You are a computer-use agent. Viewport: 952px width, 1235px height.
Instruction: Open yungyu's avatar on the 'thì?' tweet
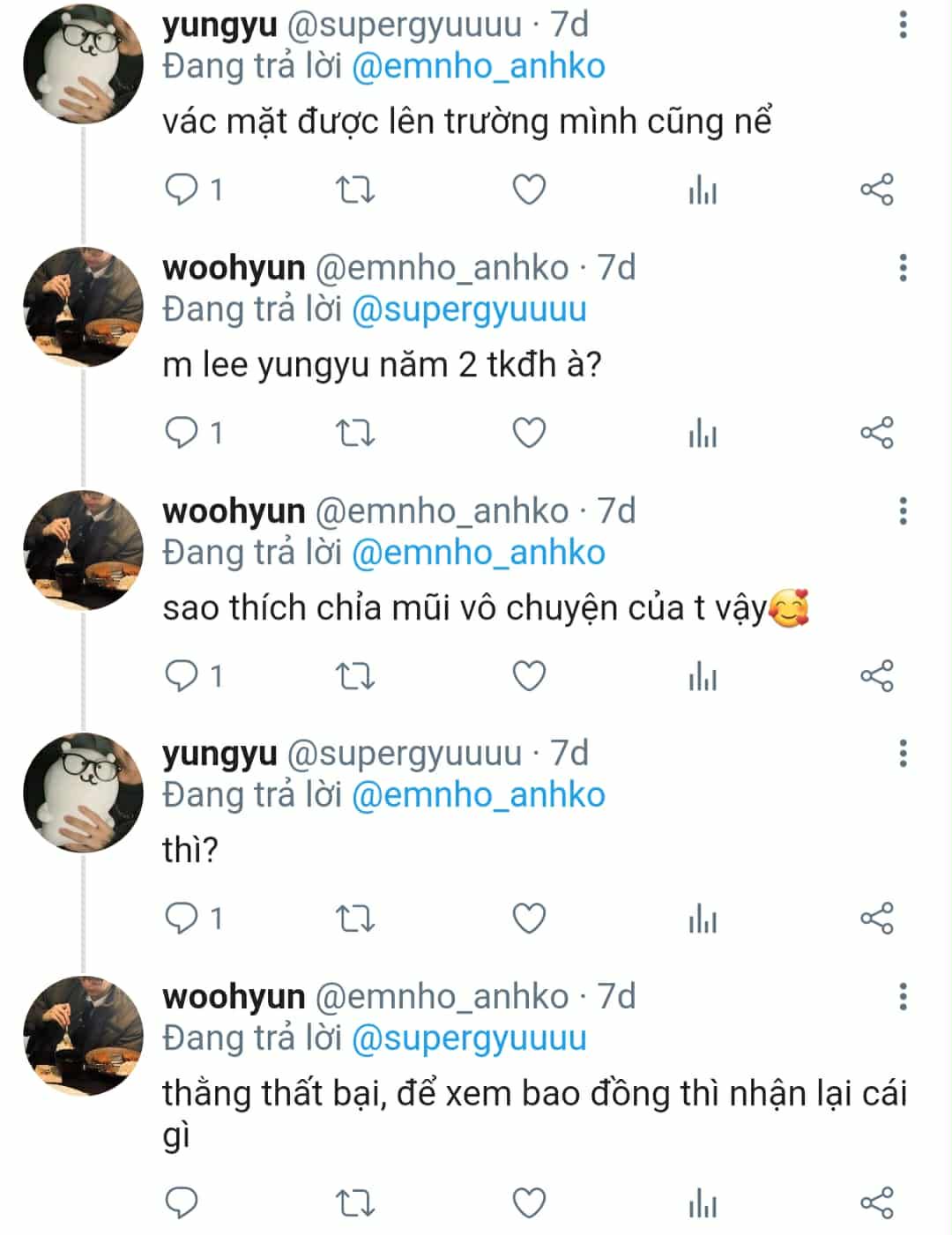tap(83, 792)
